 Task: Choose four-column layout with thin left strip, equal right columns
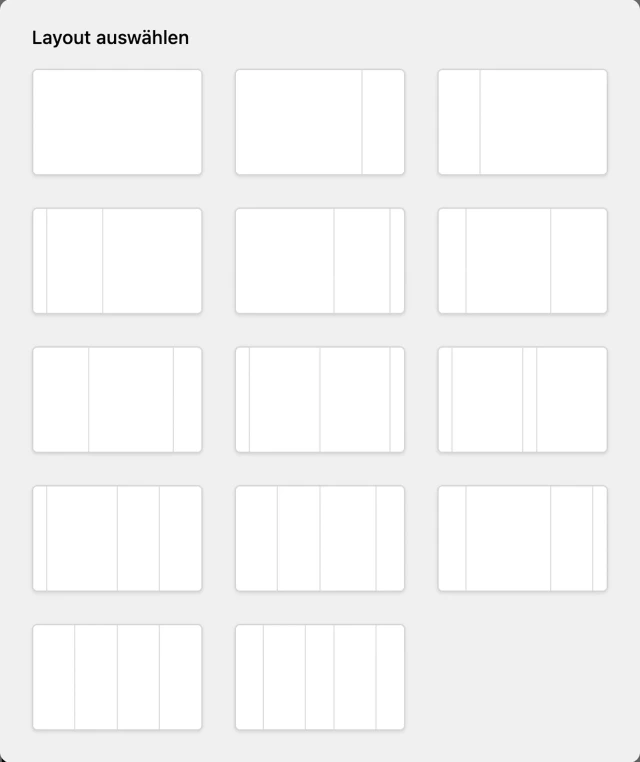click(x=117, y=539)
